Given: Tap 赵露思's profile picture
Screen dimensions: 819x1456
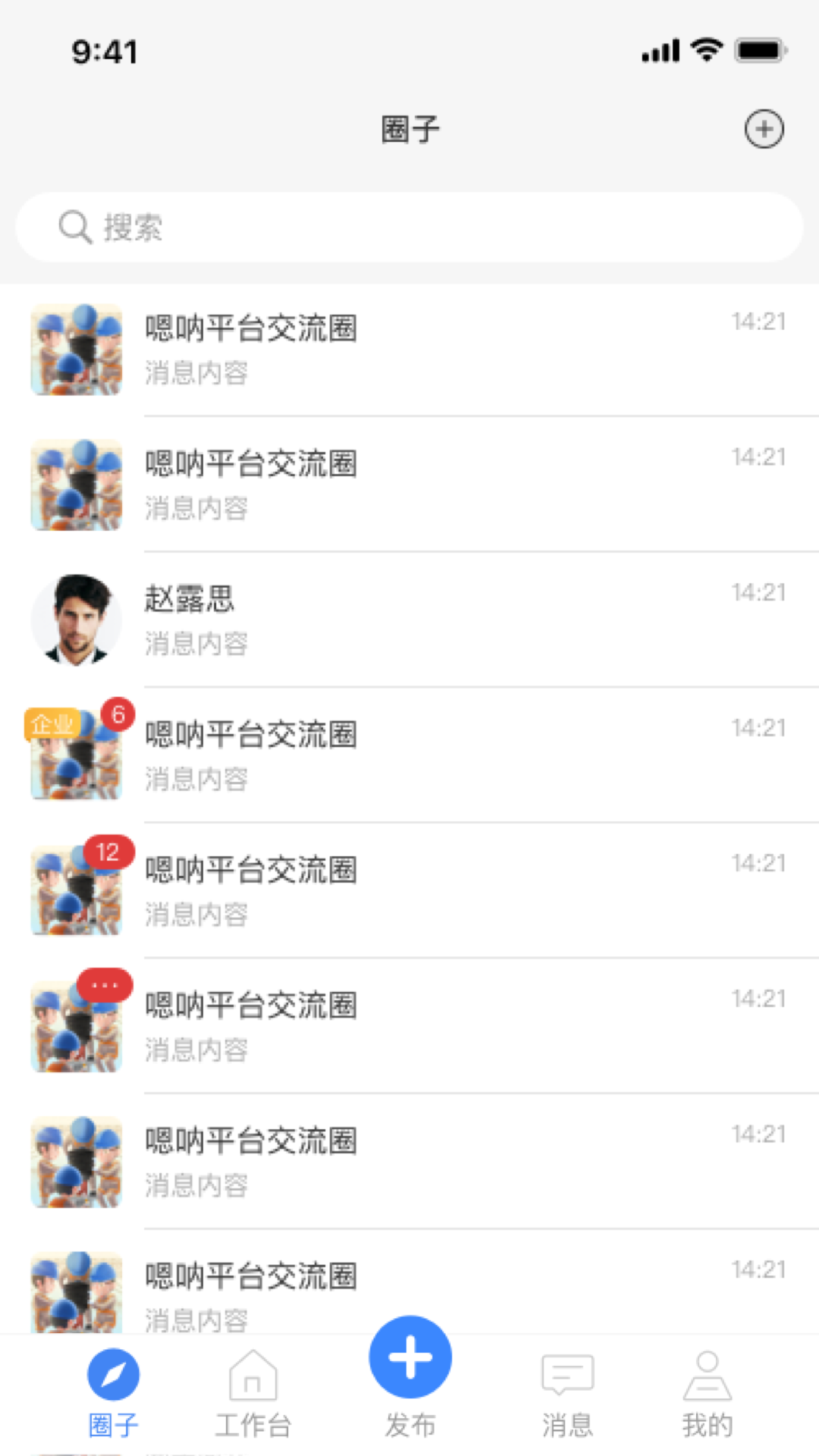Looking at the screenshot, I should click(x=76, y=620).
